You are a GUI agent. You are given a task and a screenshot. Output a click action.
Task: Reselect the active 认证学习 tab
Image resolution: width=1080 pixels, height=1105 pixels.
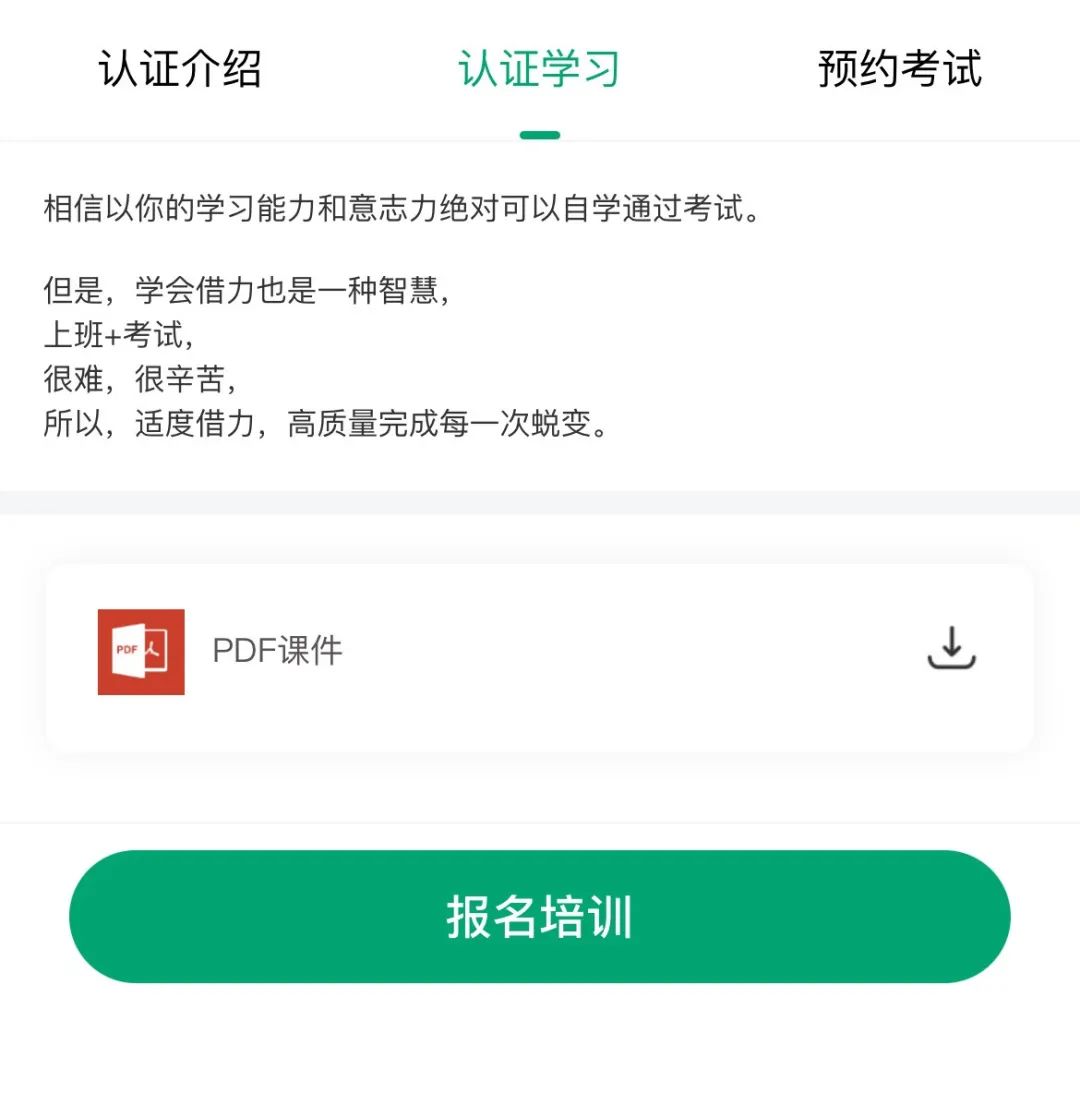539,70
